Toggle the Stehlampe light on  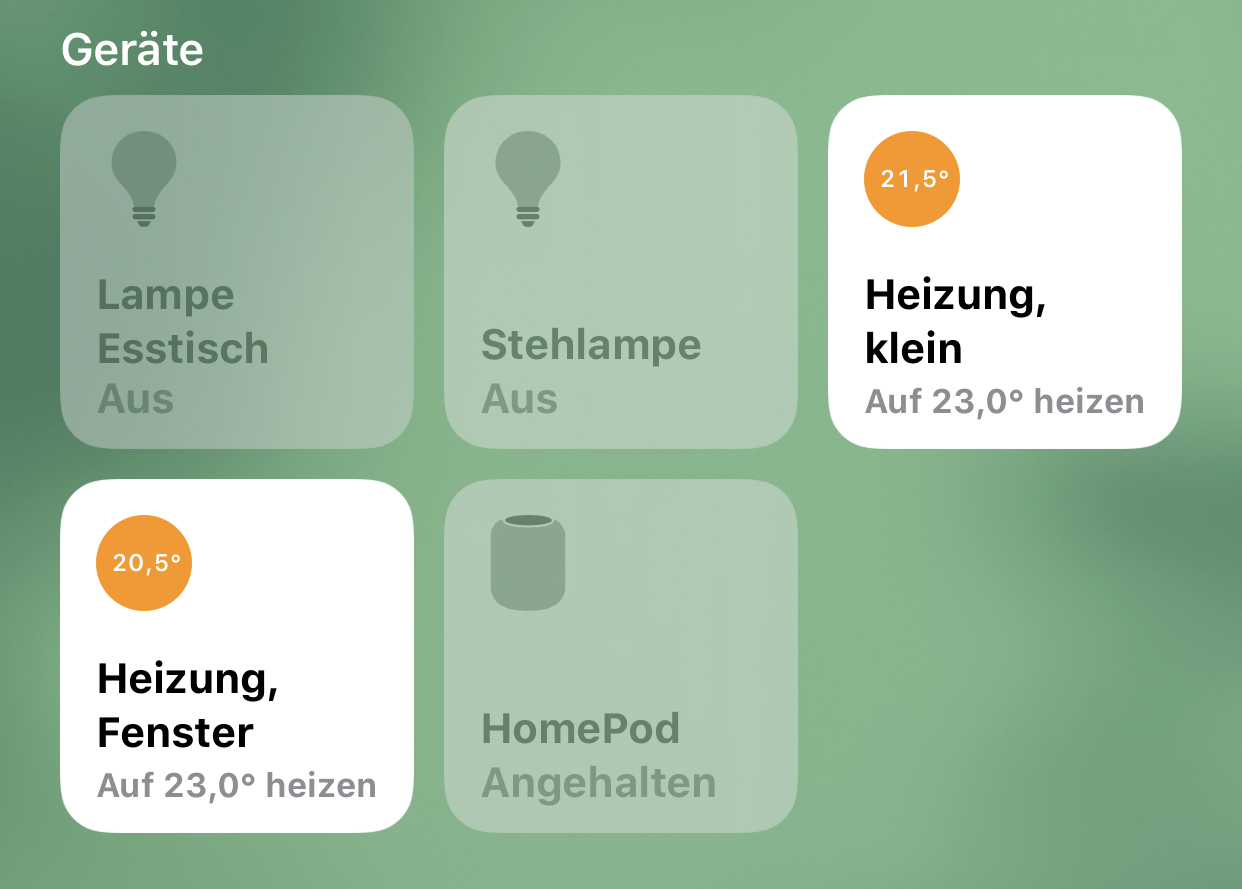pos(620,272)
